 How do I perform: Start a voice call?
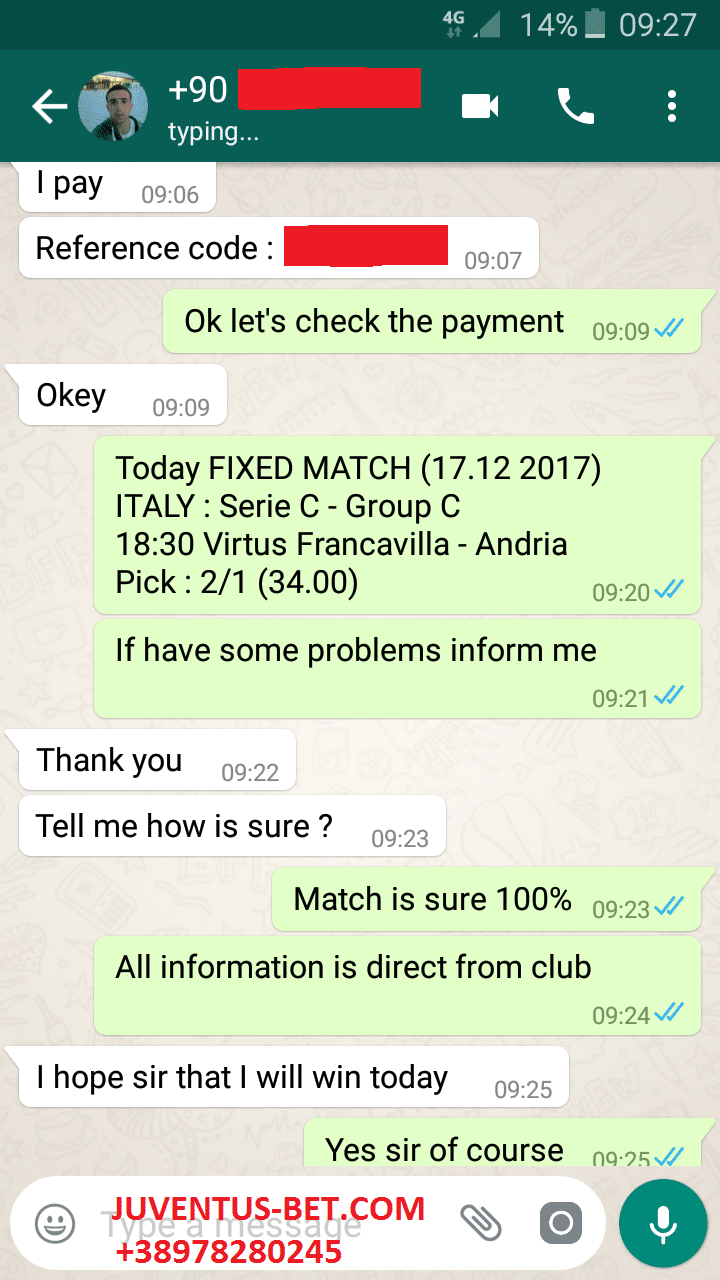point(575,106)
